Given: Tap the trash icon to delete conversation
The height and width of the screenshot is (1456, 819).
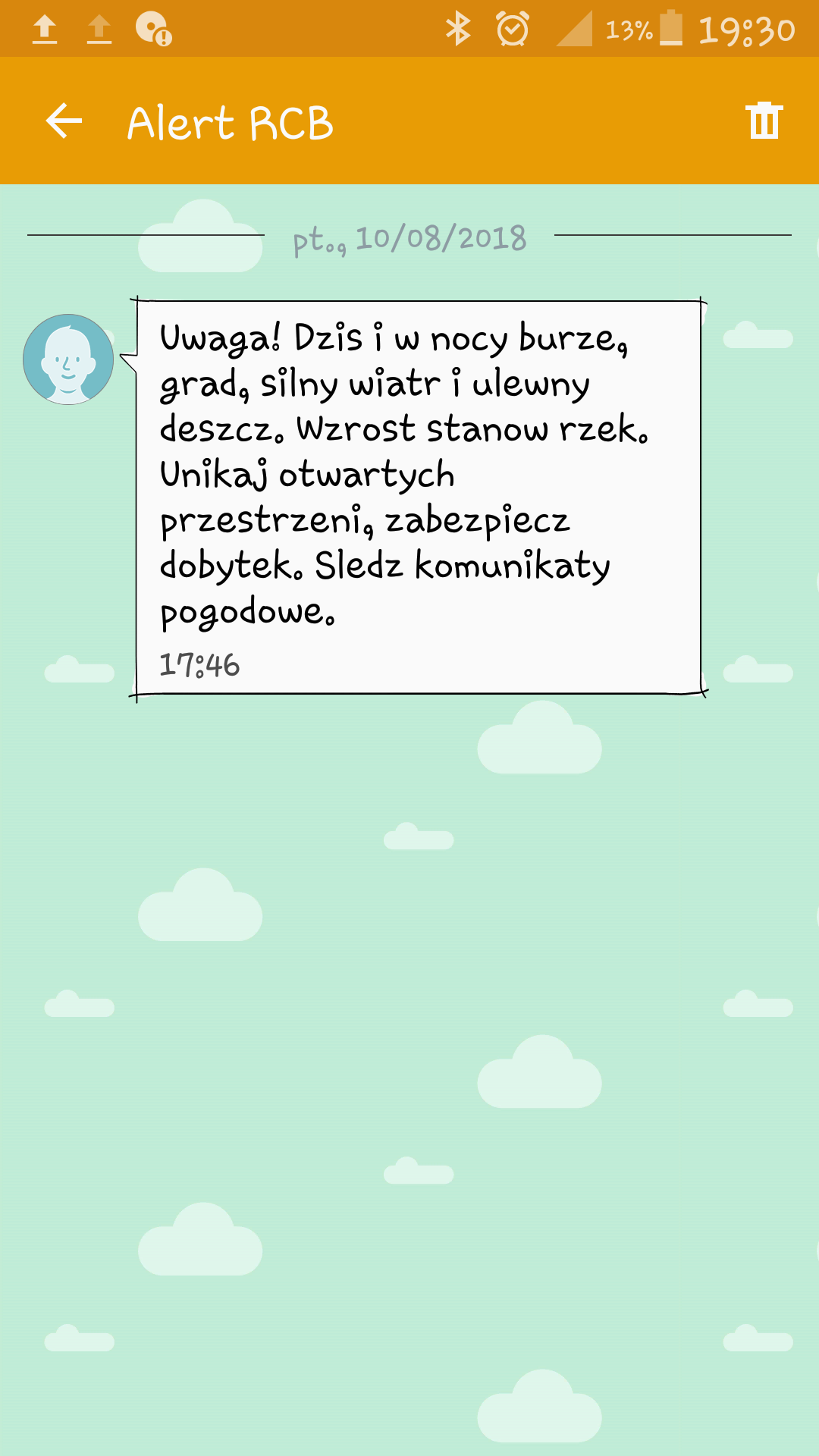Looking at the screenshot, I should coord(764,121).
